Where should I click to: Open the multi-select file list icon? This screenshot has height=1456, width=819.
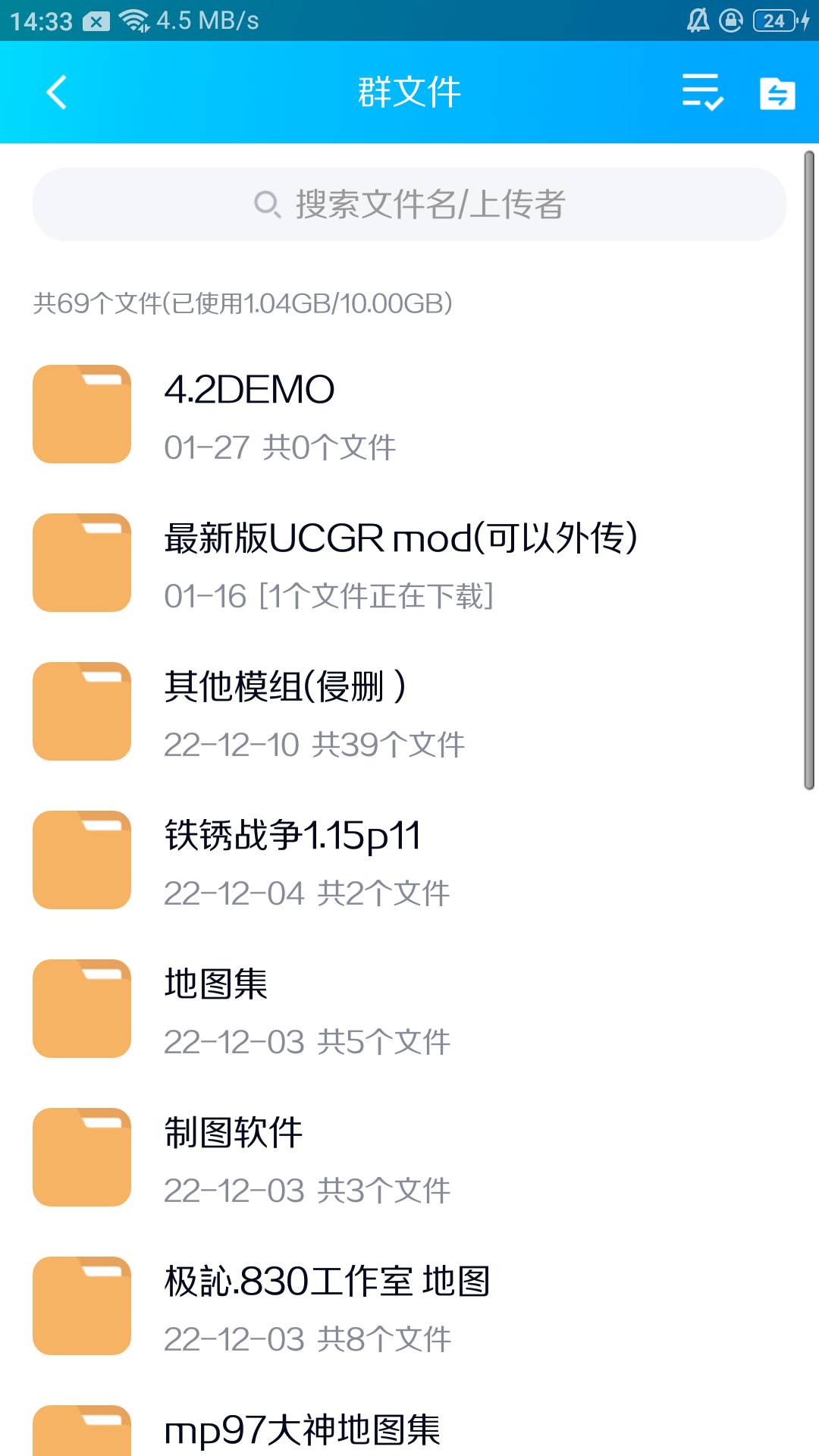pos(701,93)
